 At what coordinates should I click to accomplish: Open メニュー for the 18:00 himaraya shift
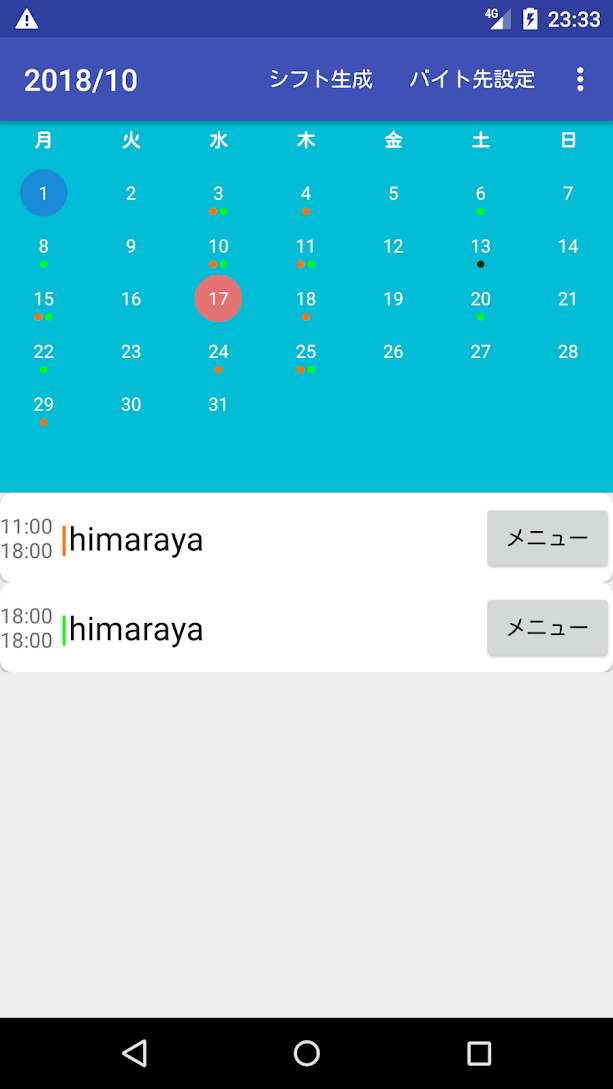[547, 628]
